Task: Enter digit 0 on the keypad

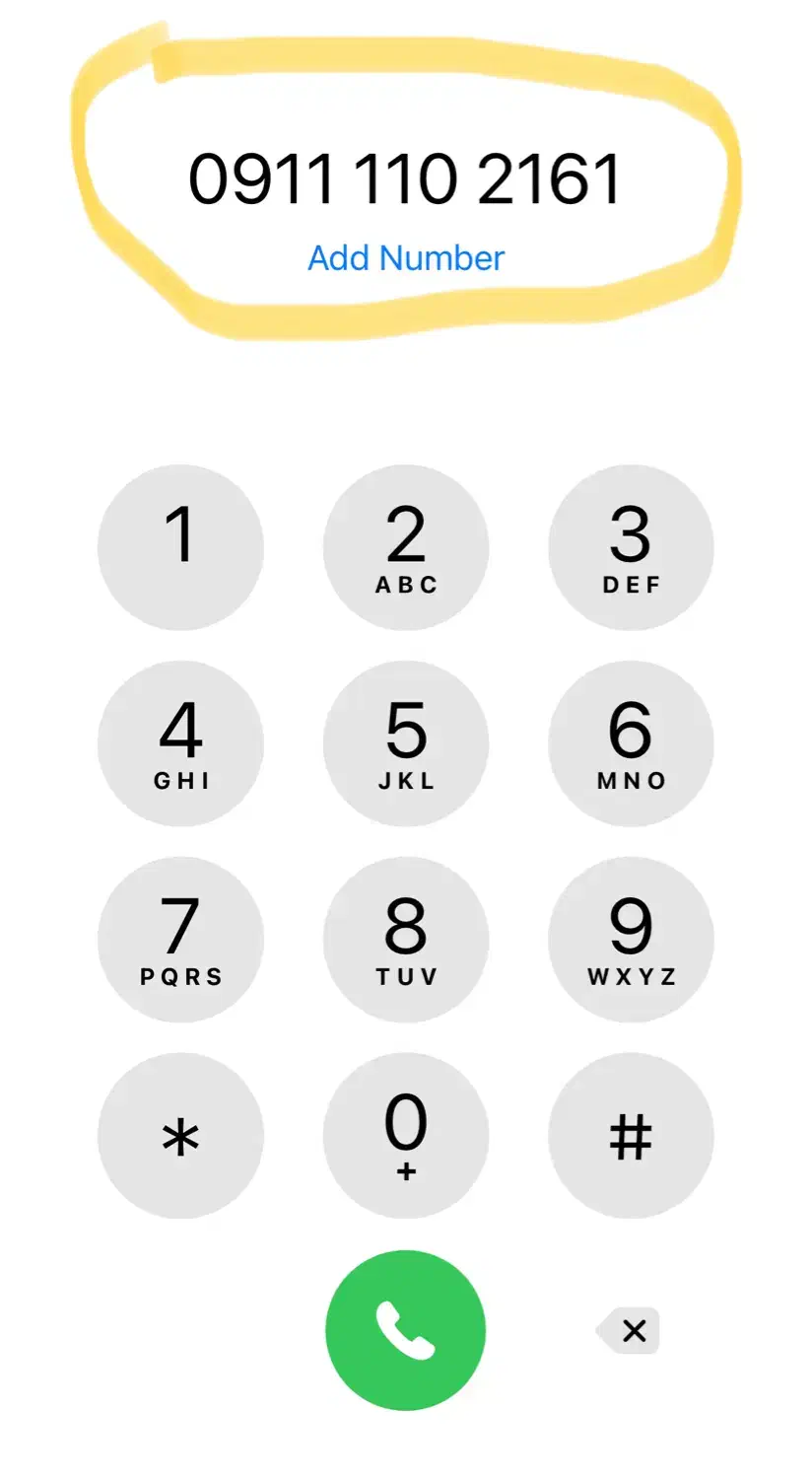Action: (x=406, y=1135)
